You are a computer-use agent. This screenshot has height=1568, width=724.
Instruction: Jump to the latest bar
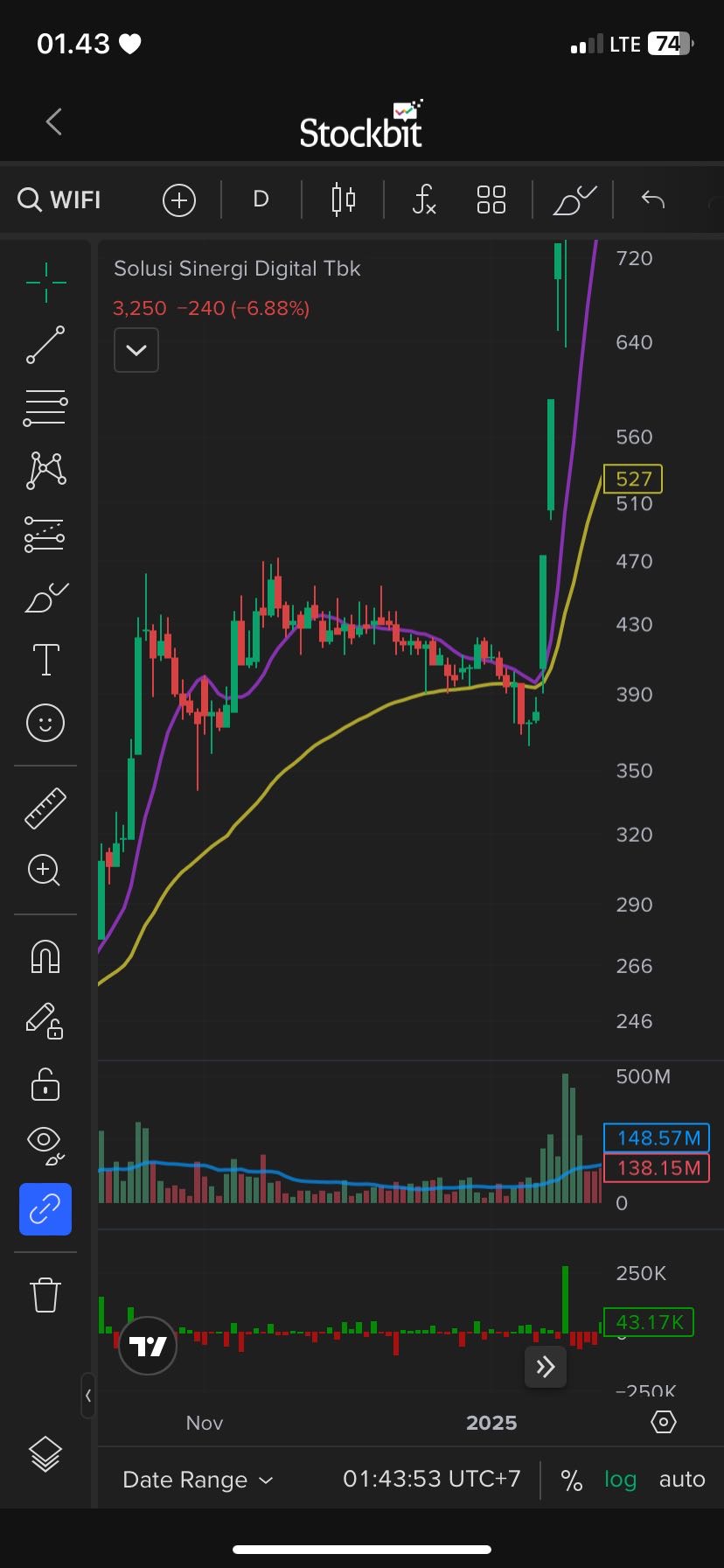[x=546, y=1367]
